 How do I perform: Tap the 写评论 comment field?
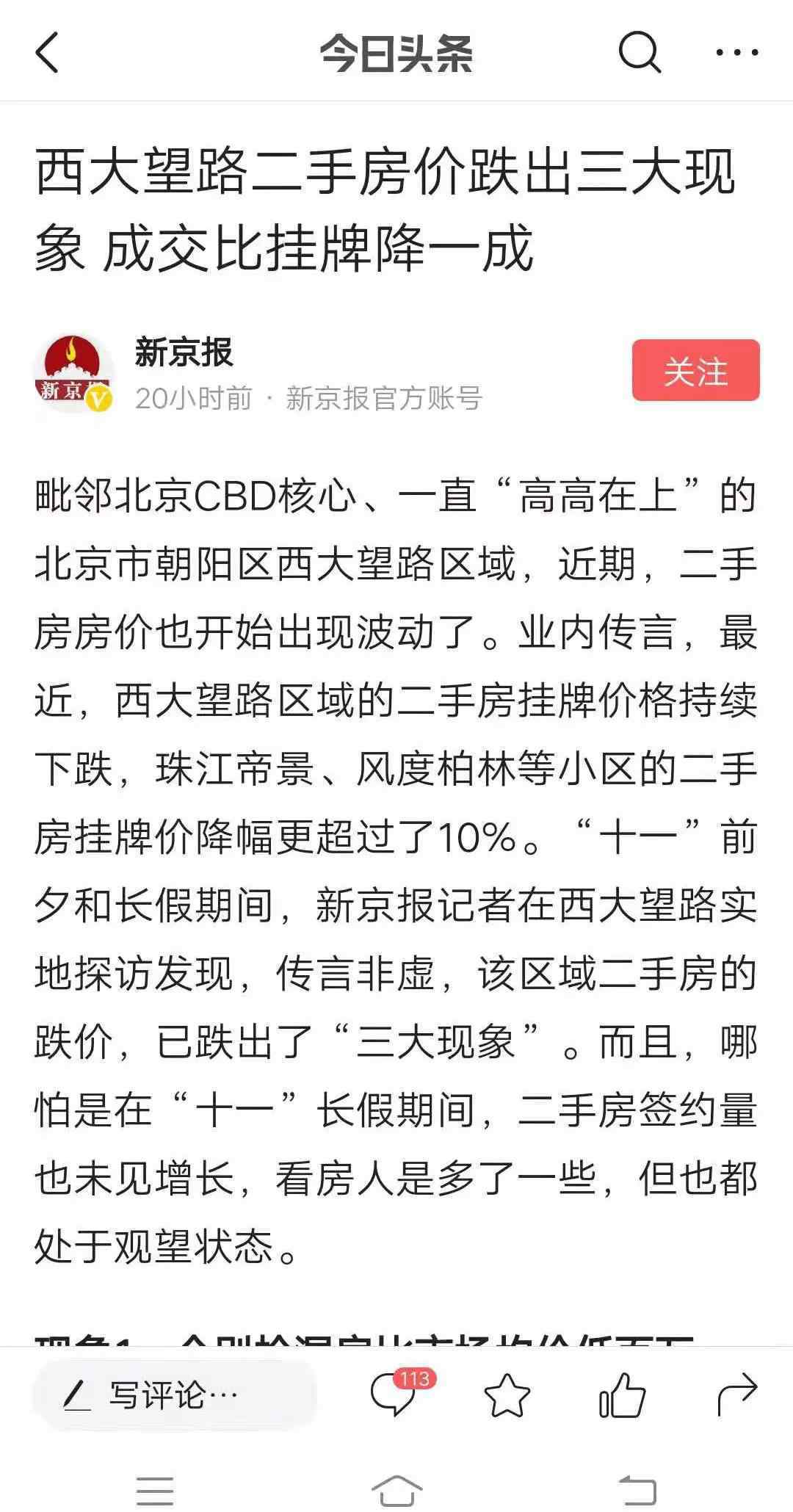point(175,1395)
